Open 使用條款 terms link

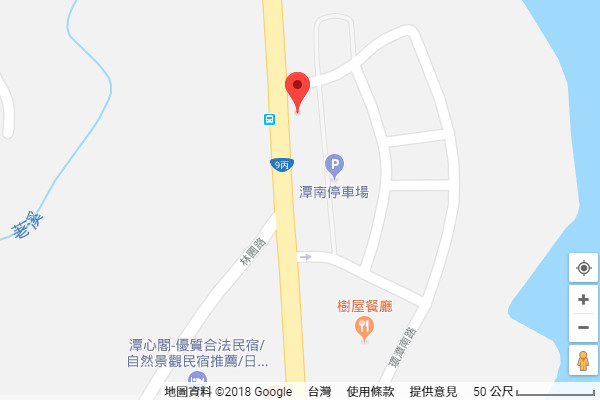pos(370,391)
